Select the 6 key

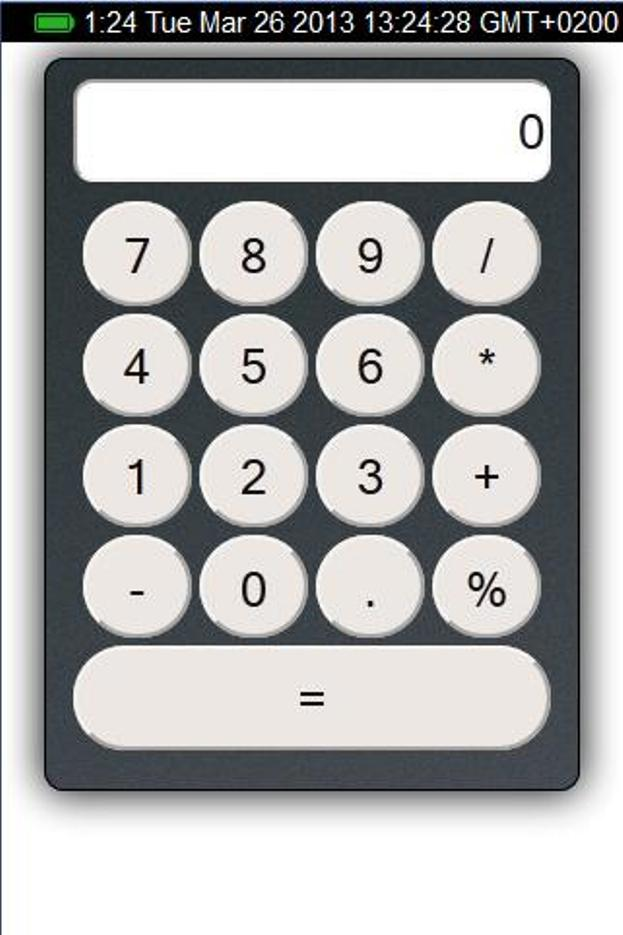tap(370, 366)
